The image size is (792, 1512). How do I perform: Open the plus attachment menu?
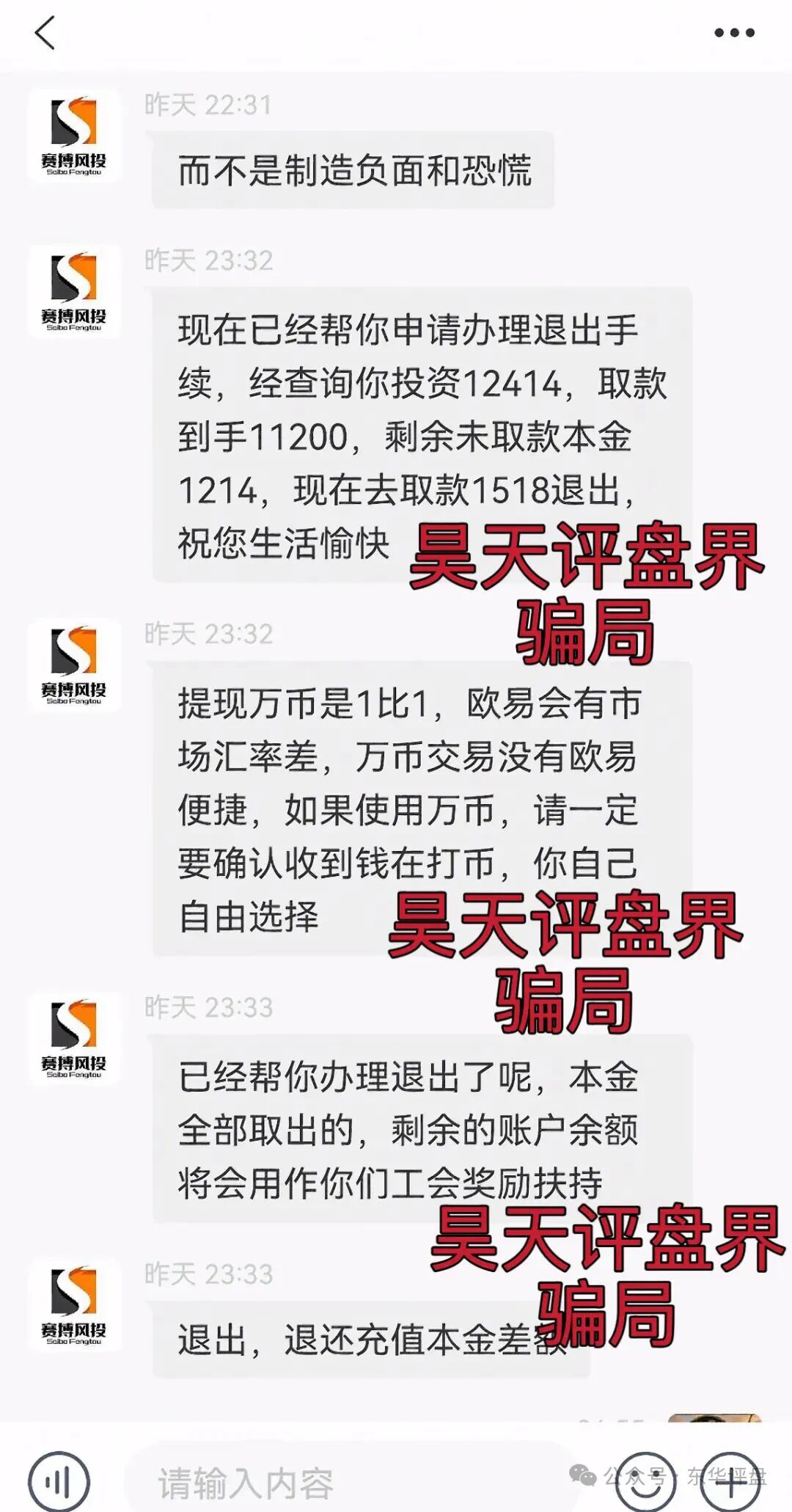[730, 1482]
